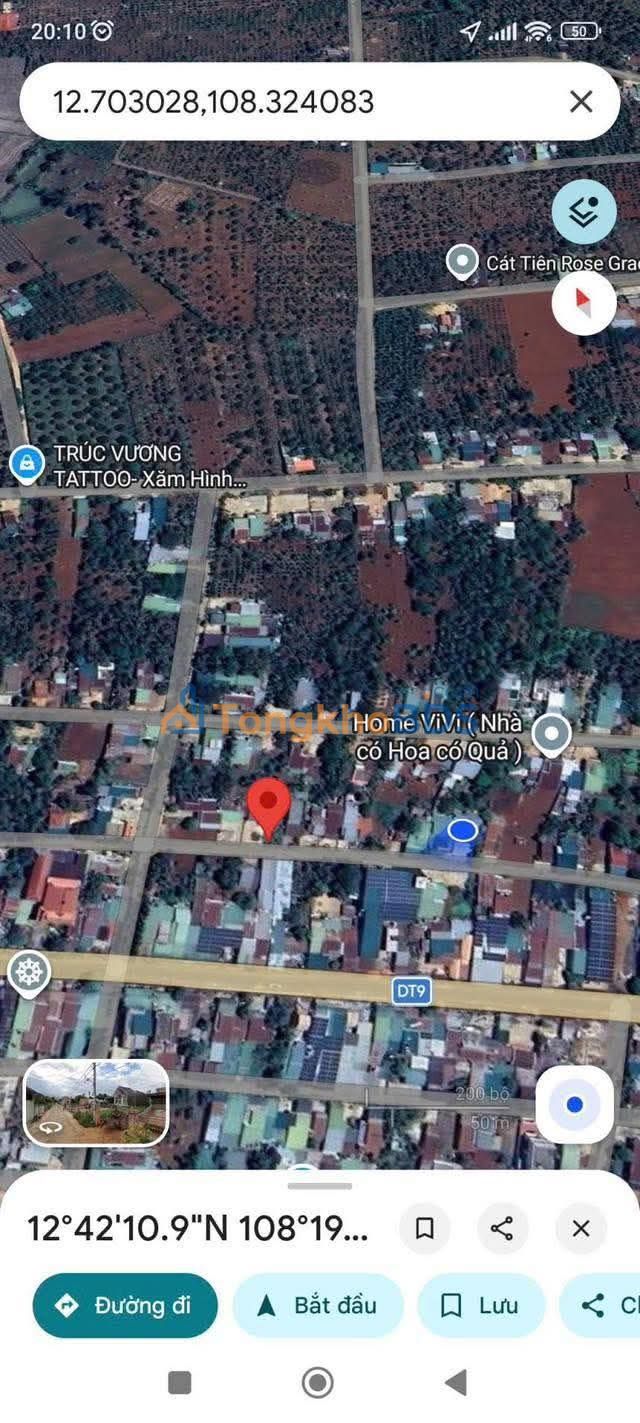Save this place with Lưu chip
Image resolution: width=640 pixels, height=1423 pixels.
[481, 1305]
